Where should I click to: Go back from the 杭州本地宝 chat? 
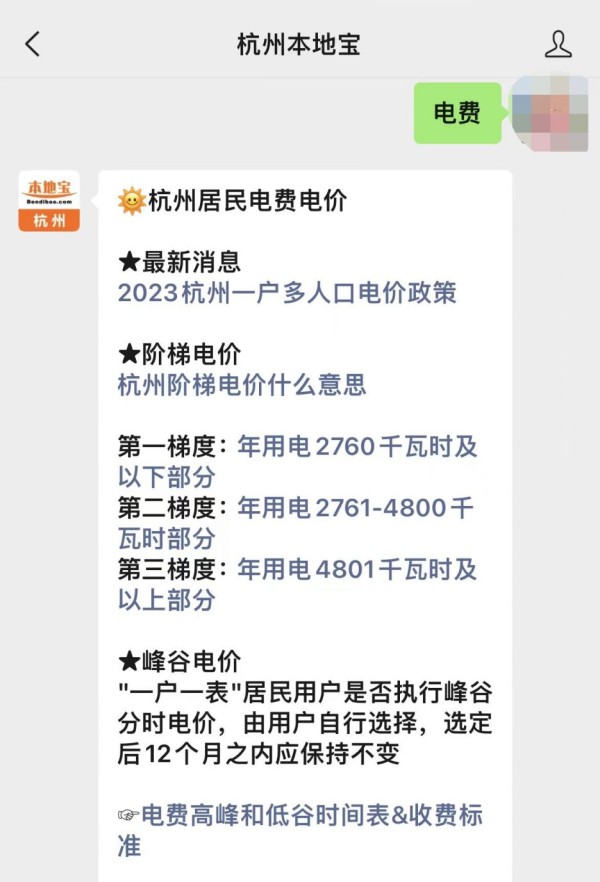[33, 44]
